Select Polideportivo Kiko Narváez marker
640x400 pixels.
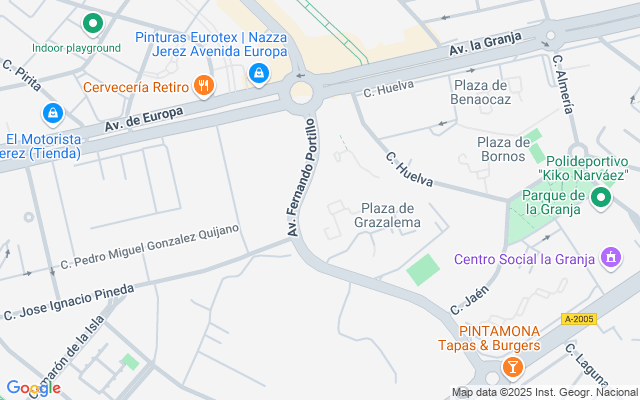pyautogui.click(x=600, y=200)
